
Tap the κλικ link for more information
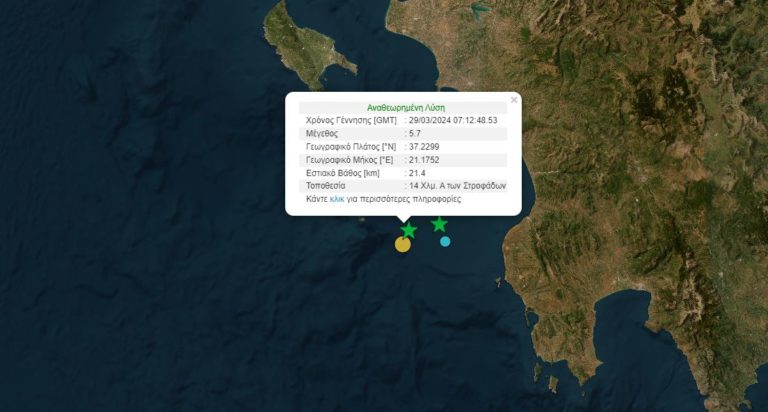coord(336,199)
